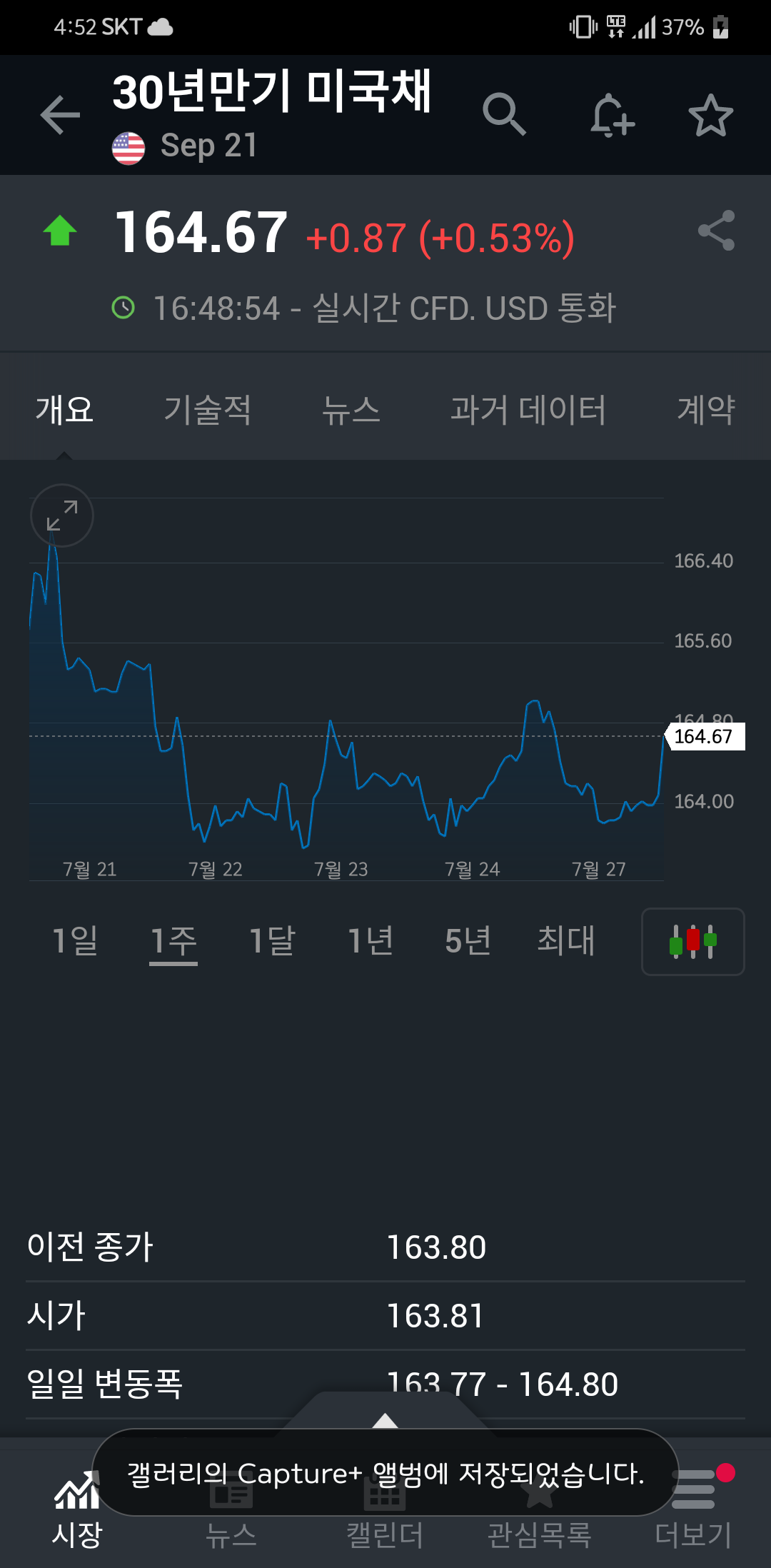This screenshot has height=1568, width=771.
Task: Open the search magnifier icon
Action: tap(504, 114)
